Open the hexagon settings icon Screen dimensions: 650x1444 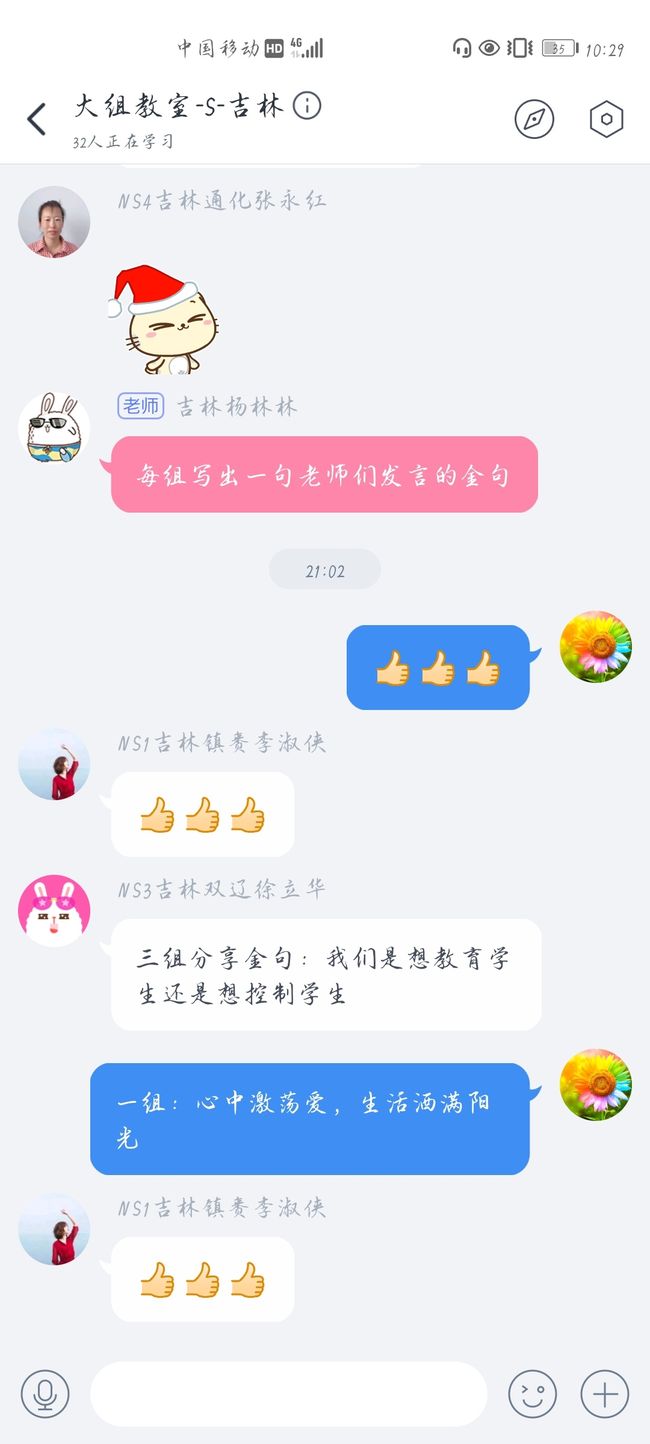[x=606, y=120]
